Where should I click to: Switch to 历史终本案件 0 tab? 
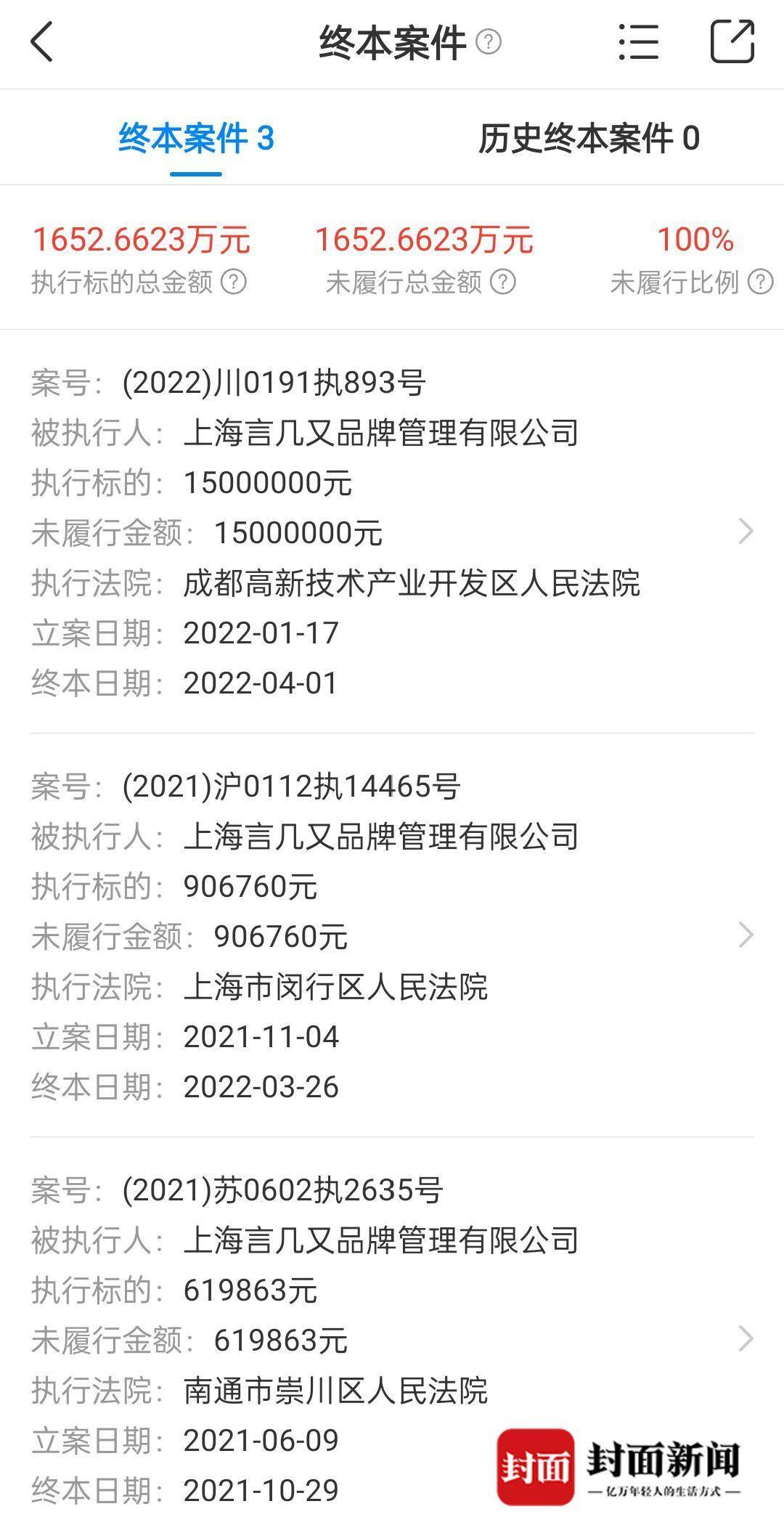tap(588, 138)
